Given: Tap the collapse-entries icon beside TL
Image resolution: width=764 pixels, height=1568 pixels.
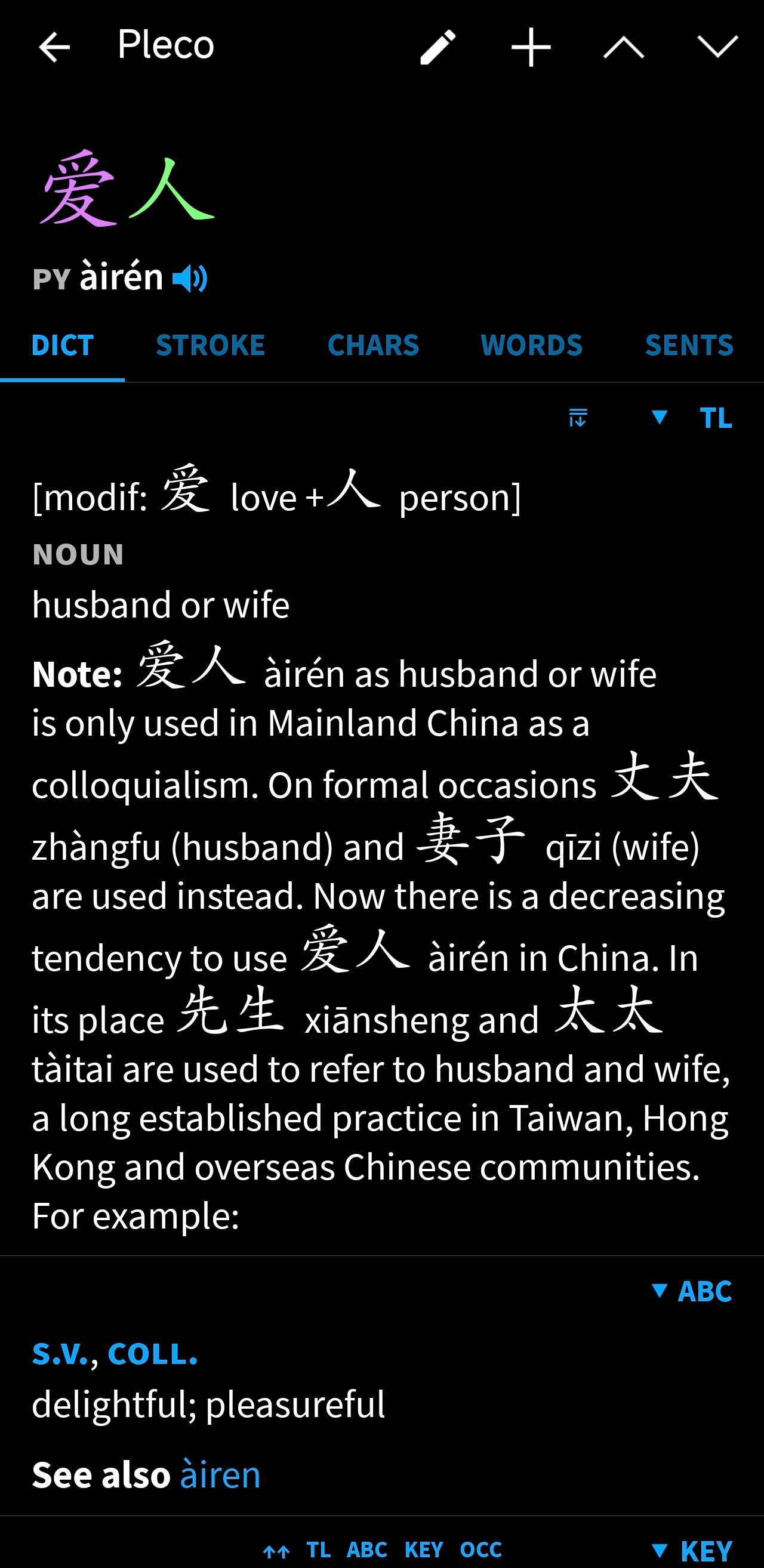Looking at the screenshot, I should click(578, 418).
